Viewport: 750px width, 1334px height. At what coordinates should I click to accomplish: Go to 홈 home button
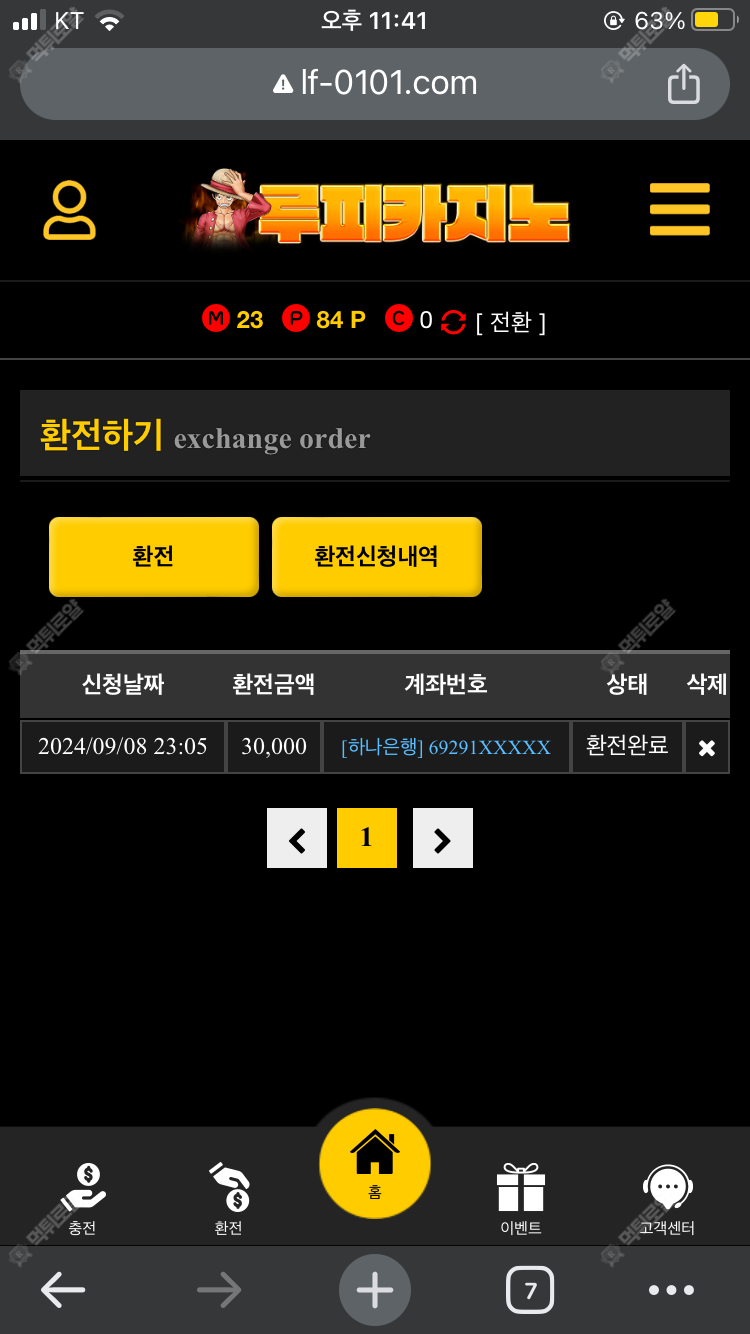click(375, 1163)
